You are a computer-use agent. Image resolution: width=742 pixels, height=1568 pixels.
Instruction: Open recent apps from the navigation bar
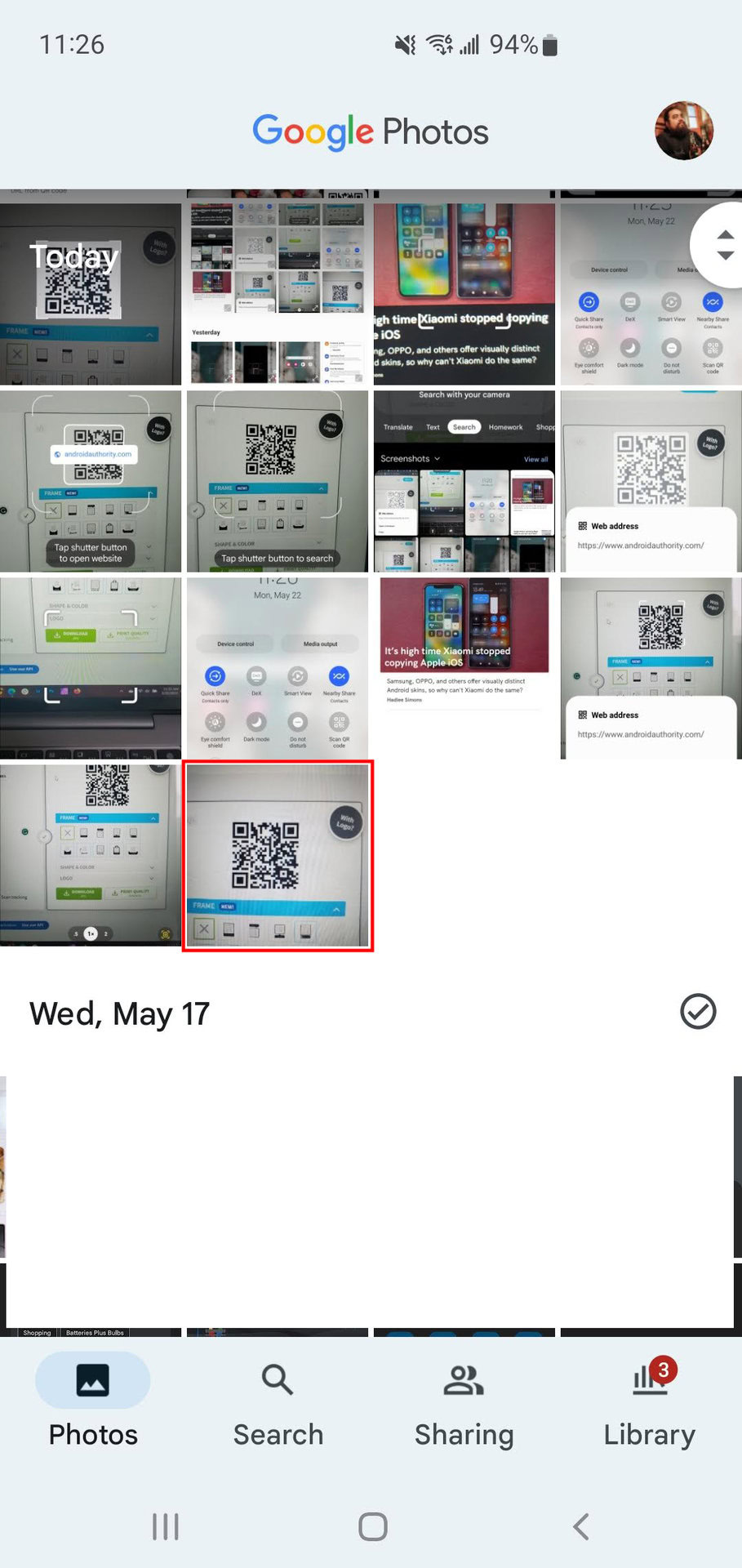click(166, 1526)
